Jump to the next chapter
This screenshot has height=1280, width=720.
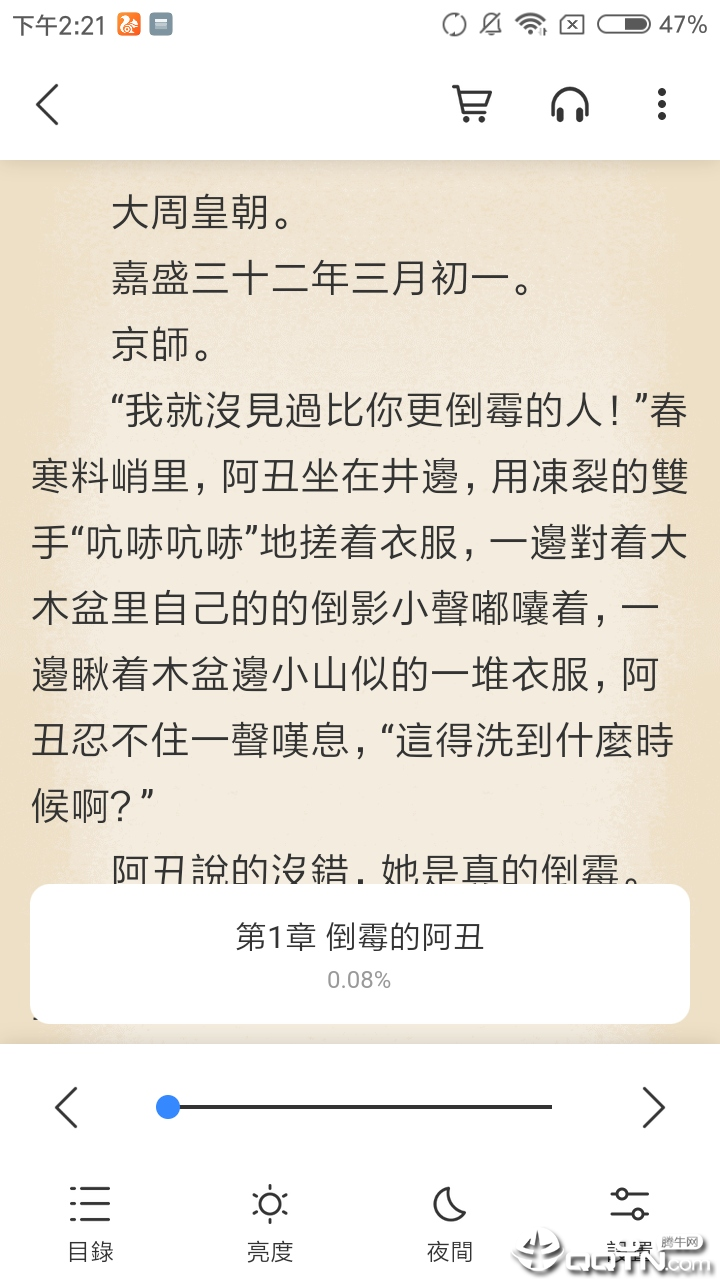(653, 1107)
